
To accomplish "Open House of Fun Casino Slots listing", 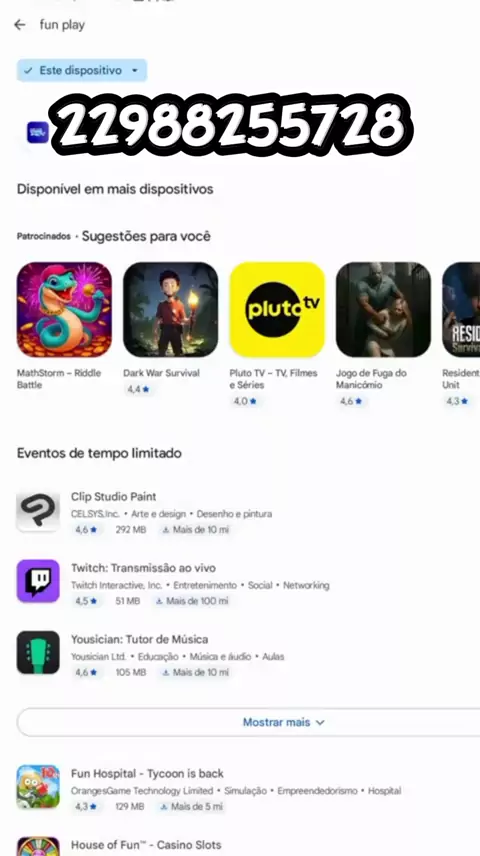I will (248, 846).
